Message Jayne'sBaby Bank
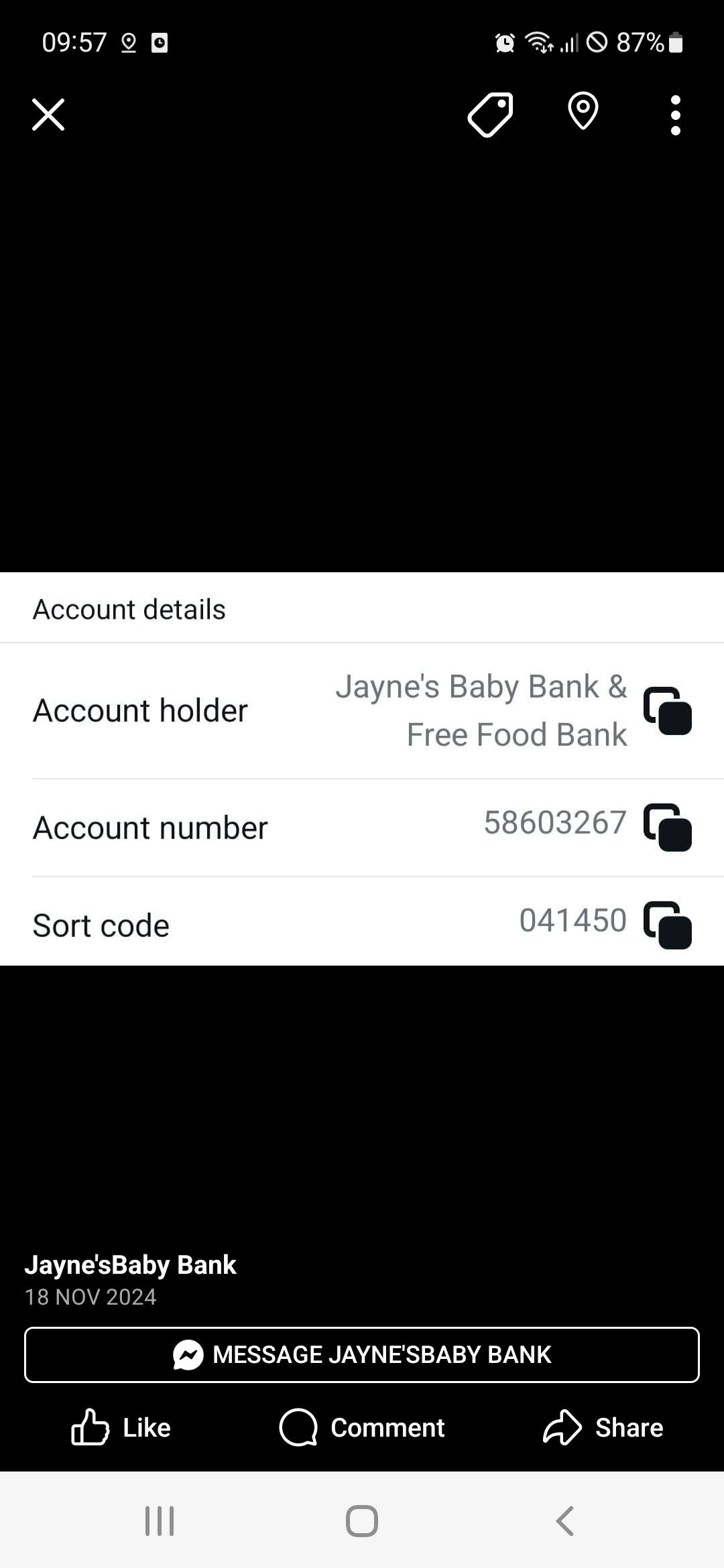 coord(362,1354)
